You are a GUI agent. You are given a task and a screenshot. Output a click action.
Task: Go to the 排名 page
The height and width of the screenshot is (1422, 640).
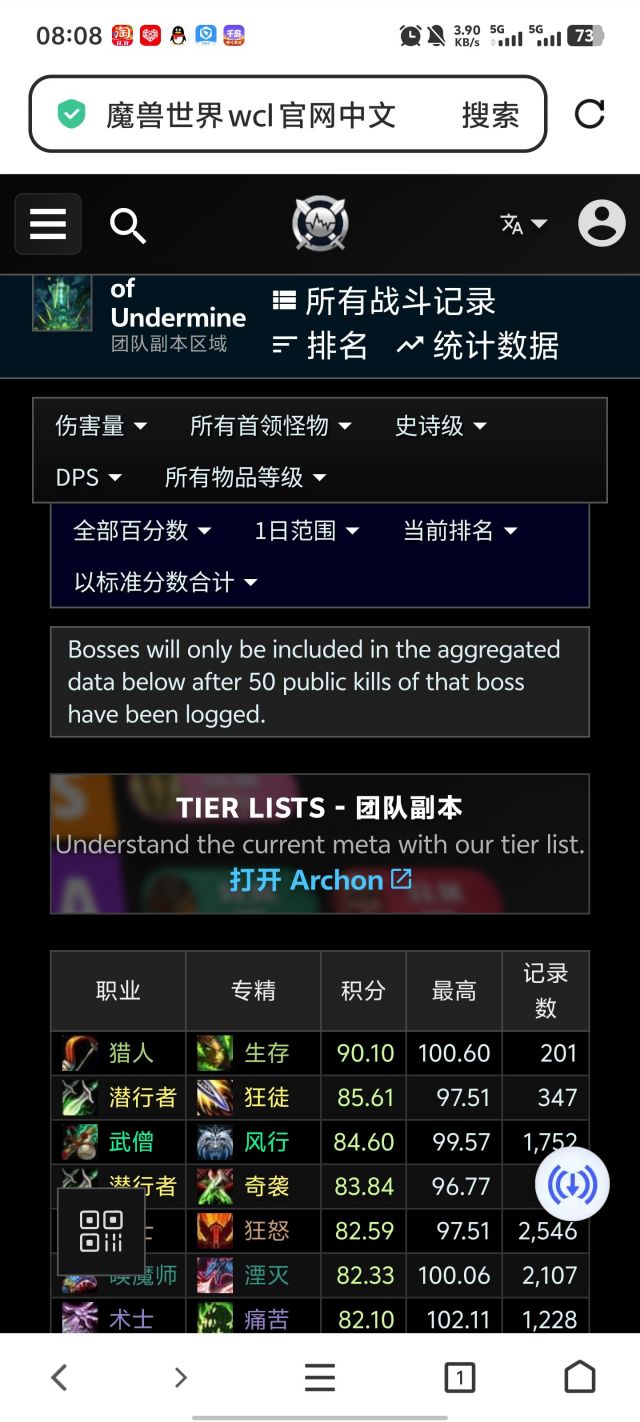321,346
